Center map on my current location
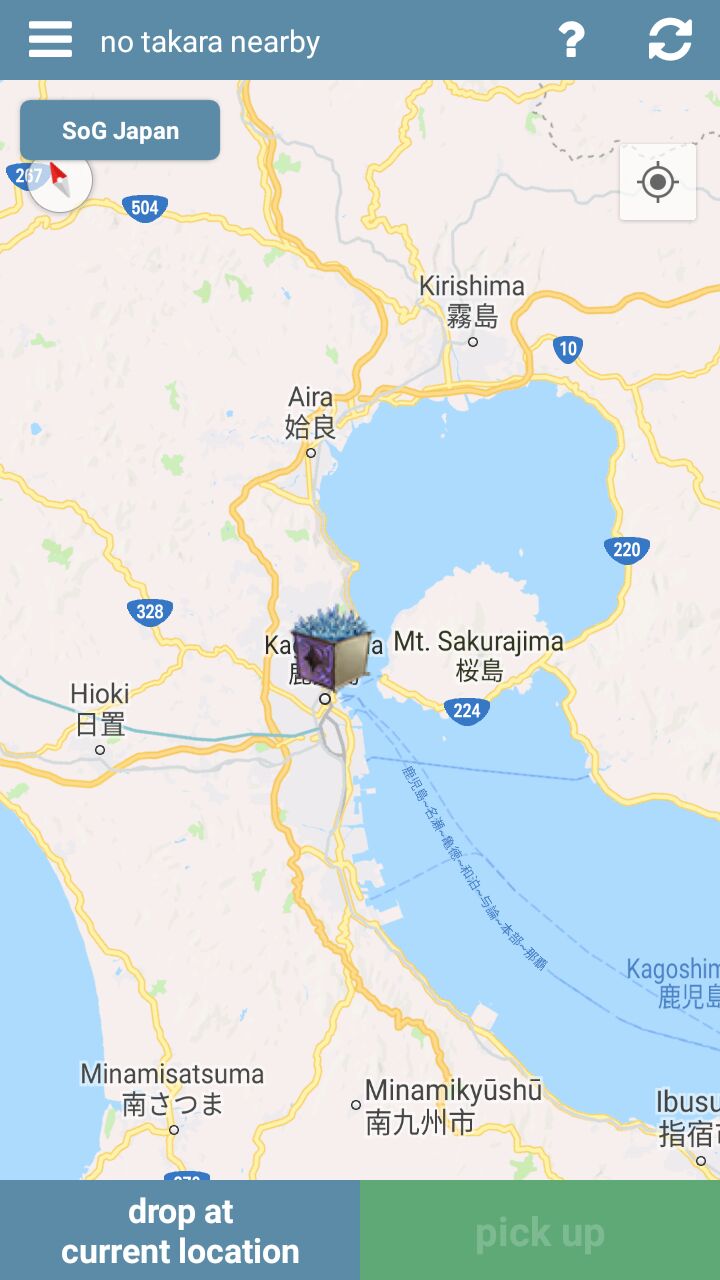 pos(658,182)
